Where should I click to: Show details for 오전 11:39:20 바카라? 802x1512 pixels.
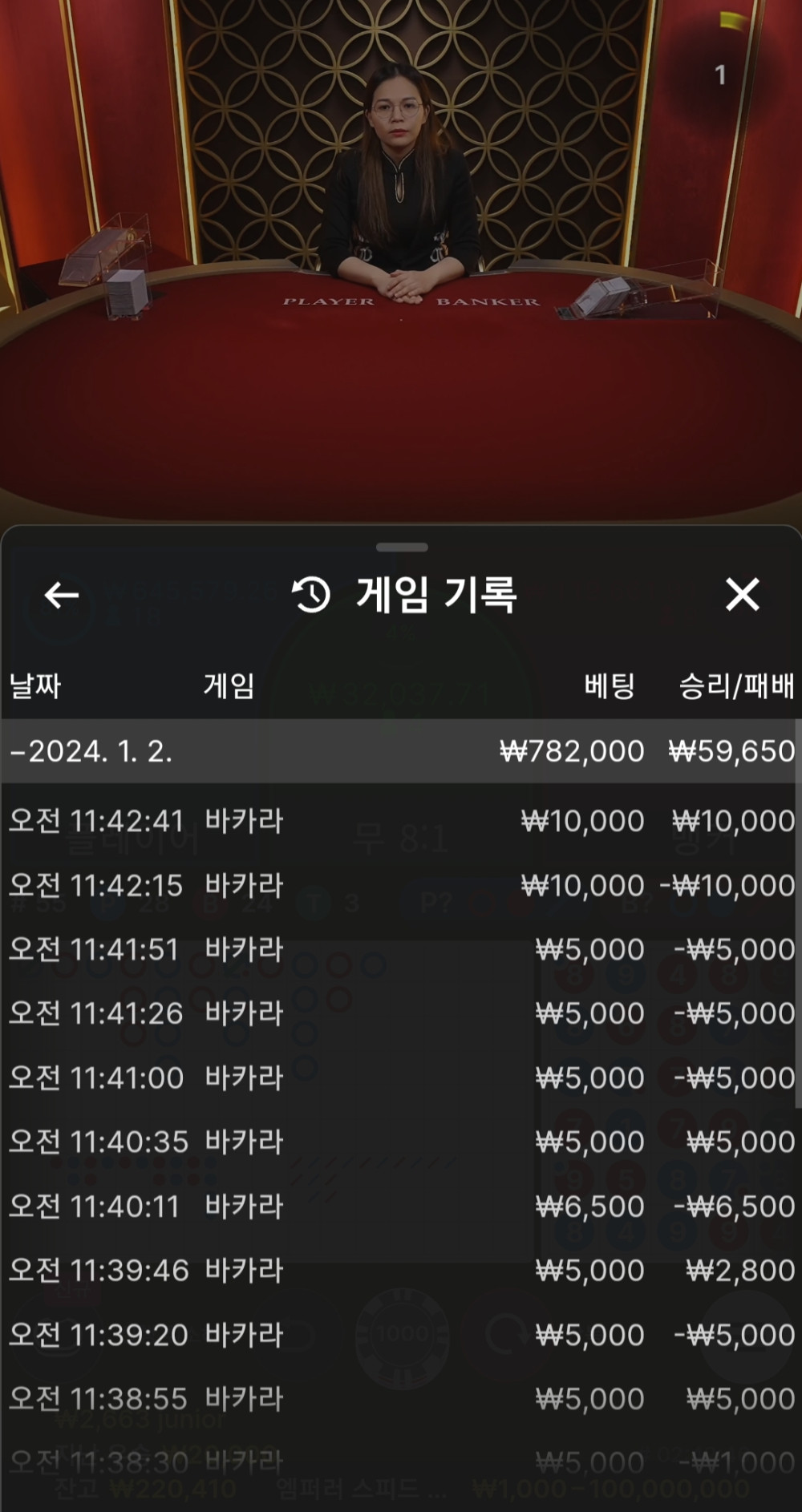pos(401,1335)
